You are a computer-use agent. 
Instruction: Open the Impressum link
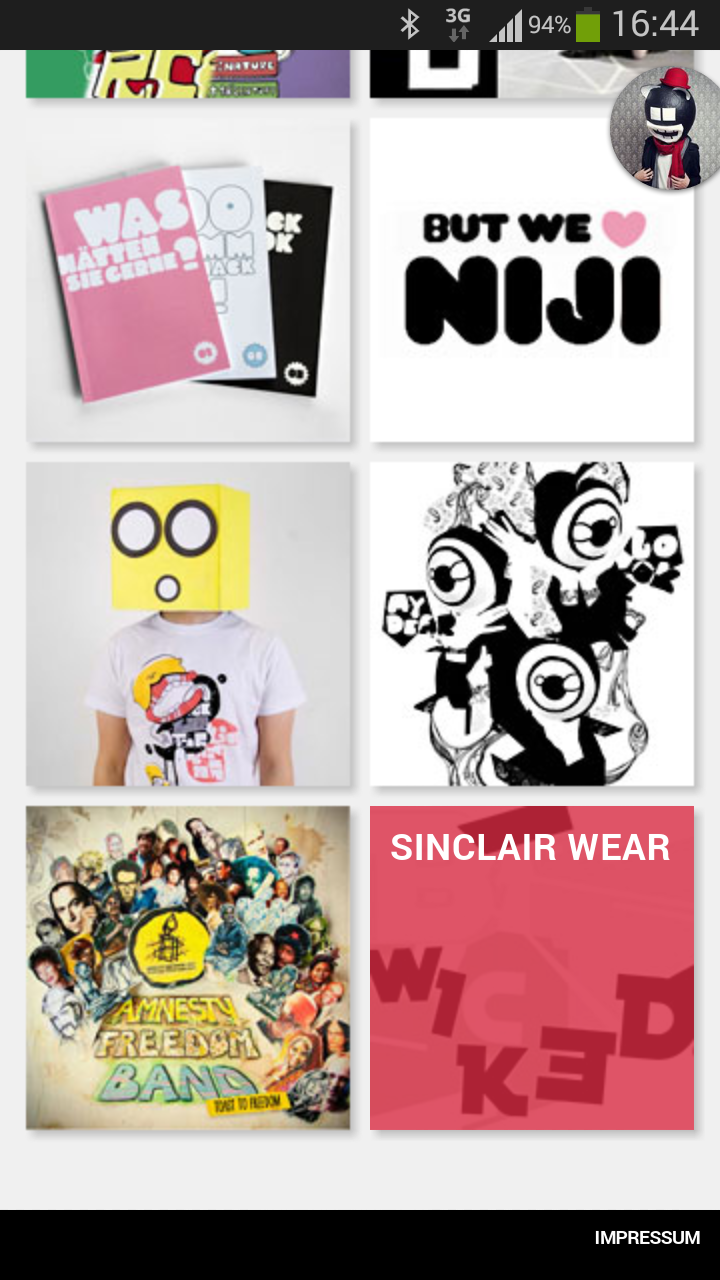(647, 1238)
